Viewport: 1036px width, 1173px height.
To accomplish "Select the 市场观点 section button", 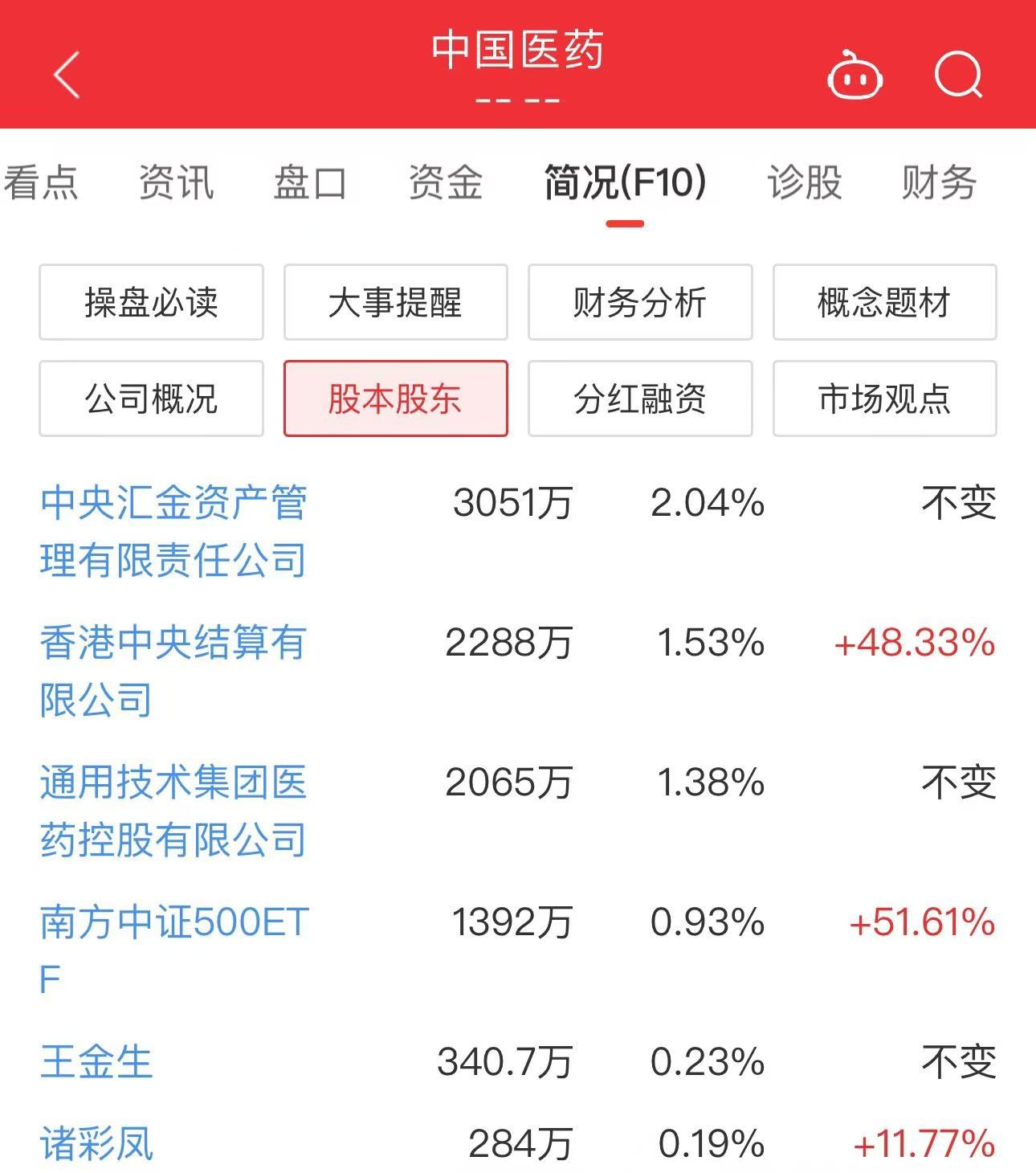I will click(884, 398).
